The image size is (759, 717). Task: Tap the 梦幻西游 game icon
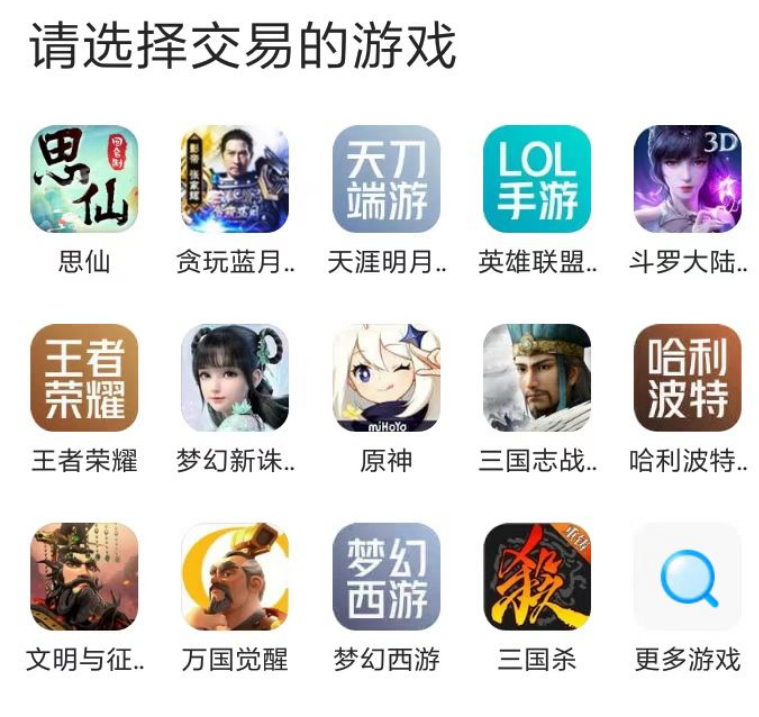coord(386,577)
